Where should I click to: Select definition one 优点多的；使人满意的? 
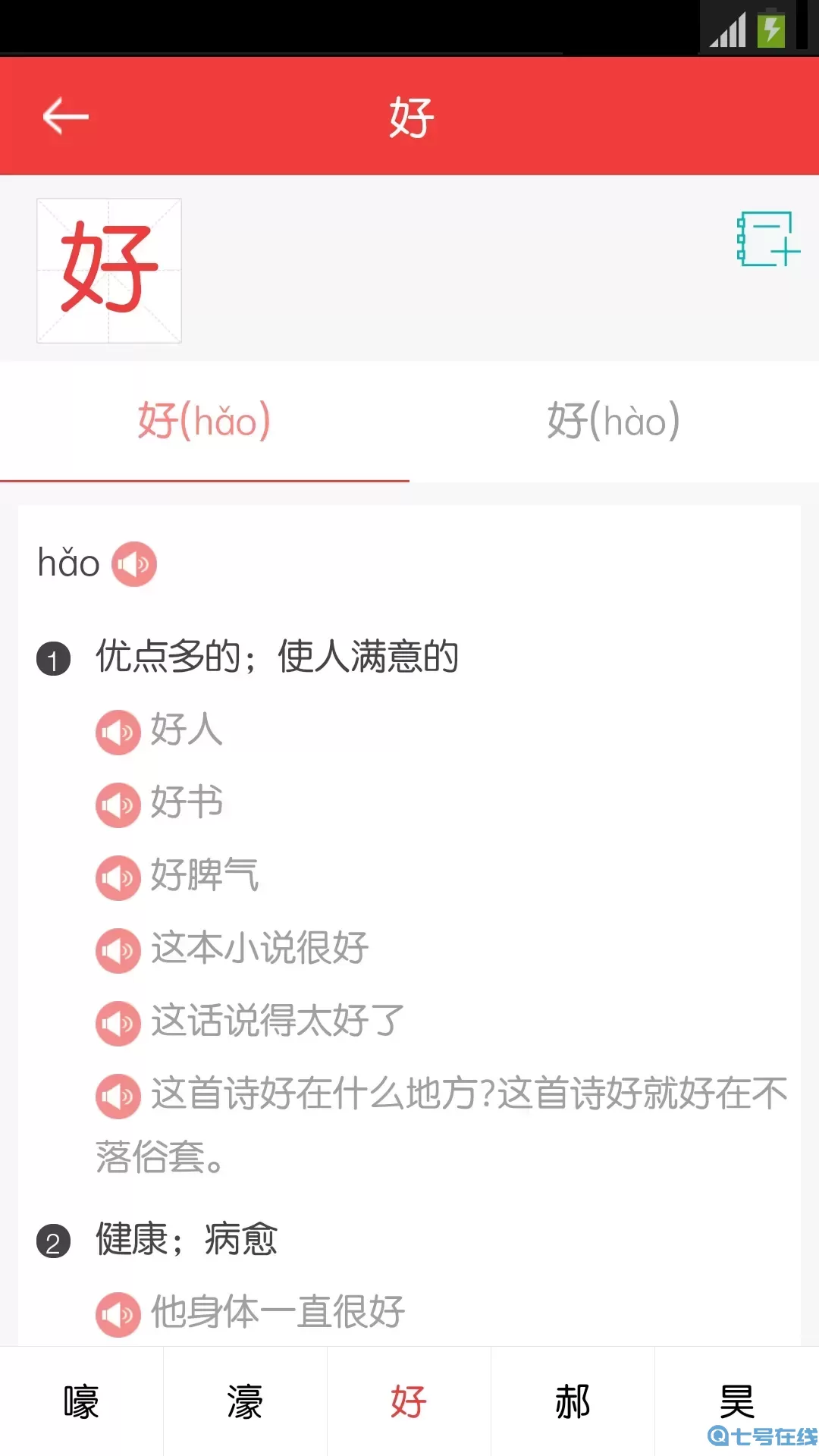pyautogui.click(x=278, y=657)
